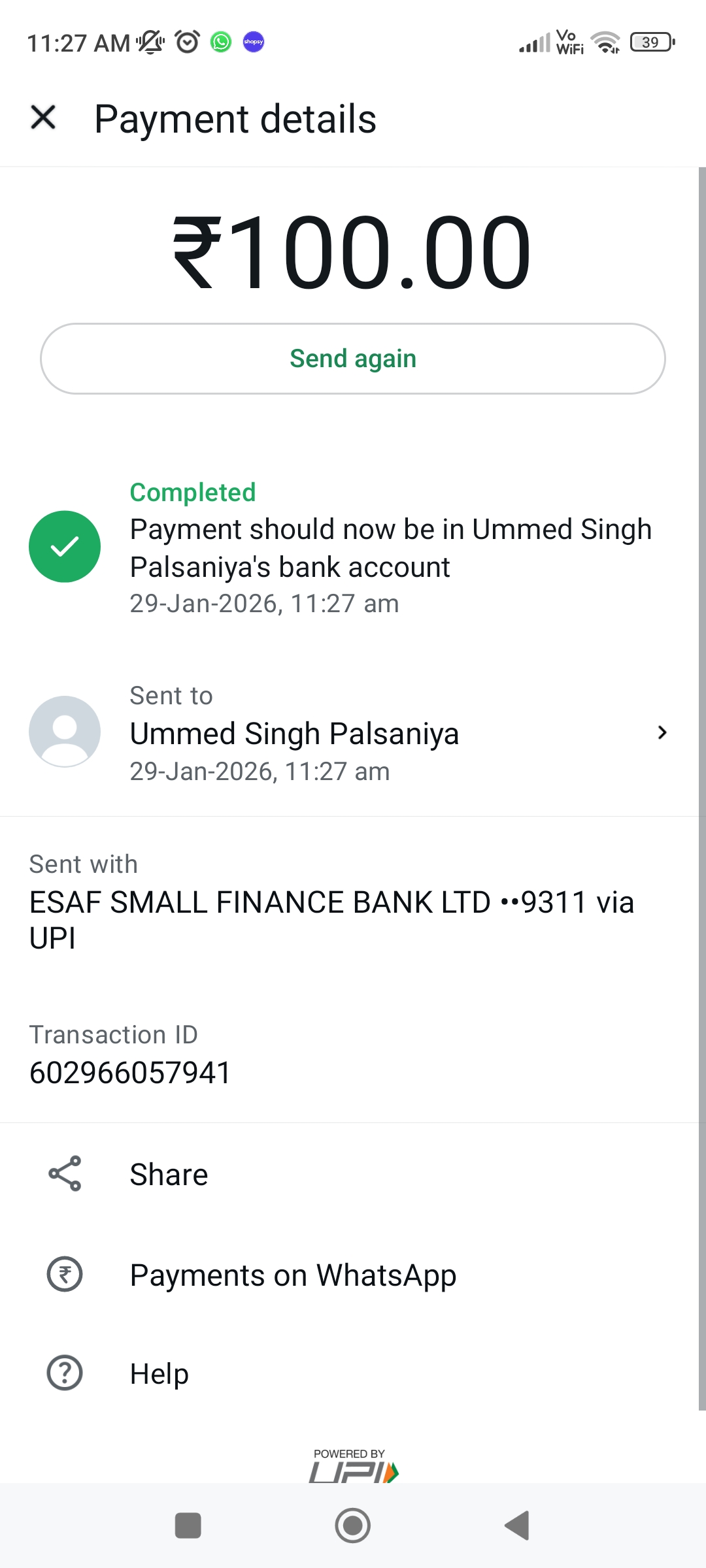The height and width of the screenshot is (1568, 706).
Task: Go back using the system back button
Action: 516,1526
